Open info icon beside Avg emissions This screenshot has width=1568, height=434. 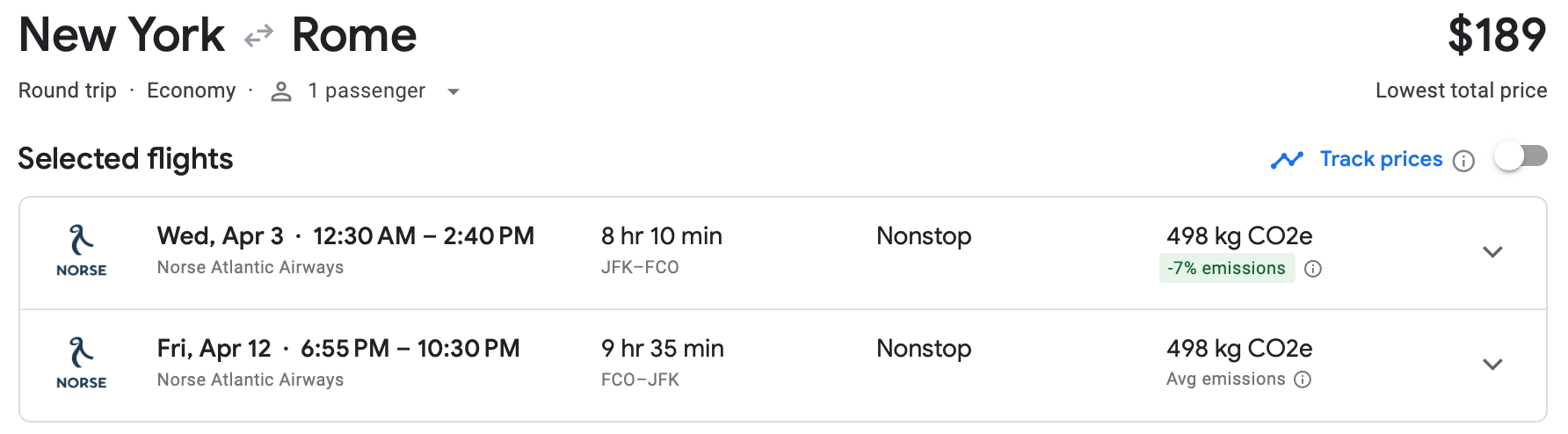click(x=1303, y=380)
